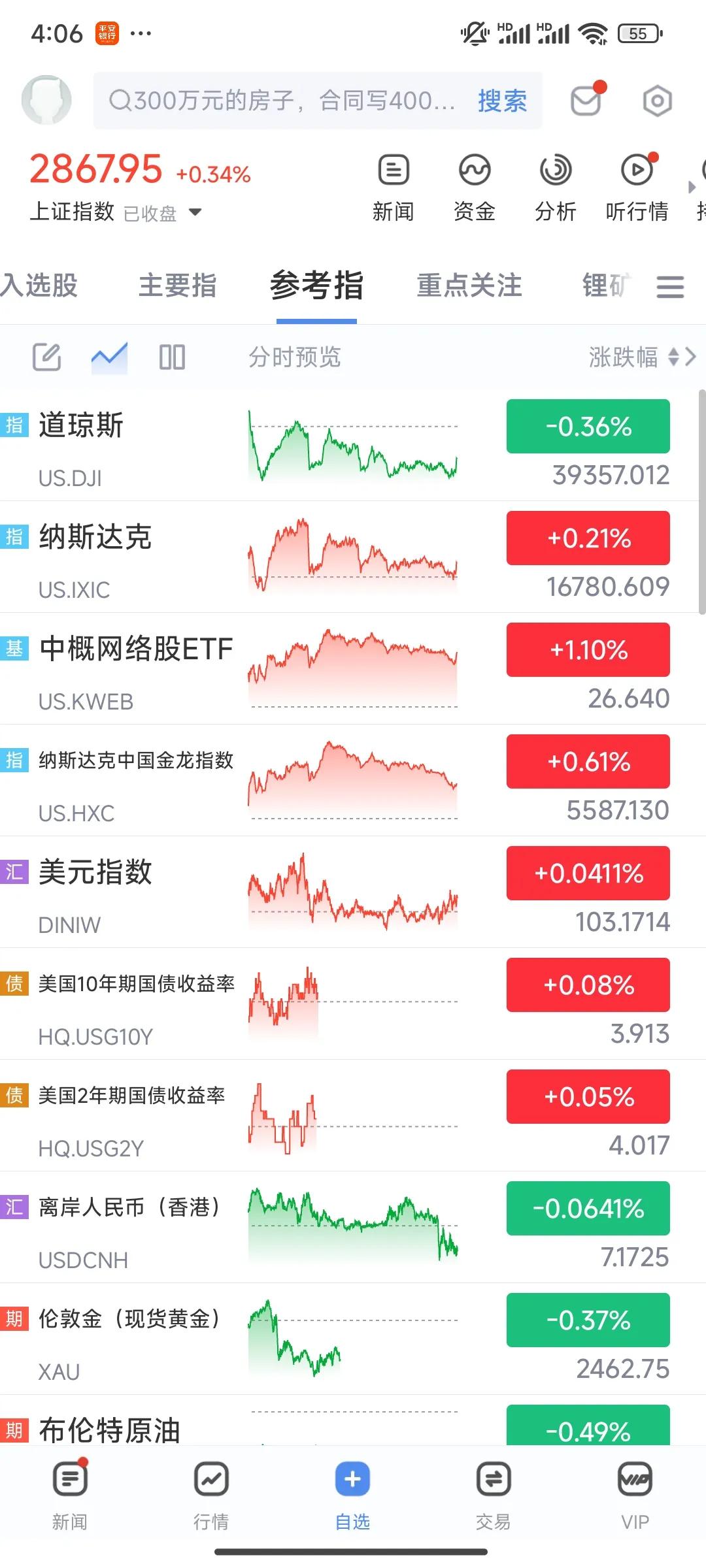The width and height of the screenshot is (706, 1568).
Task: Tap the blue 搜索 search button
Action: pyautogui.click(x=502, y=101)
